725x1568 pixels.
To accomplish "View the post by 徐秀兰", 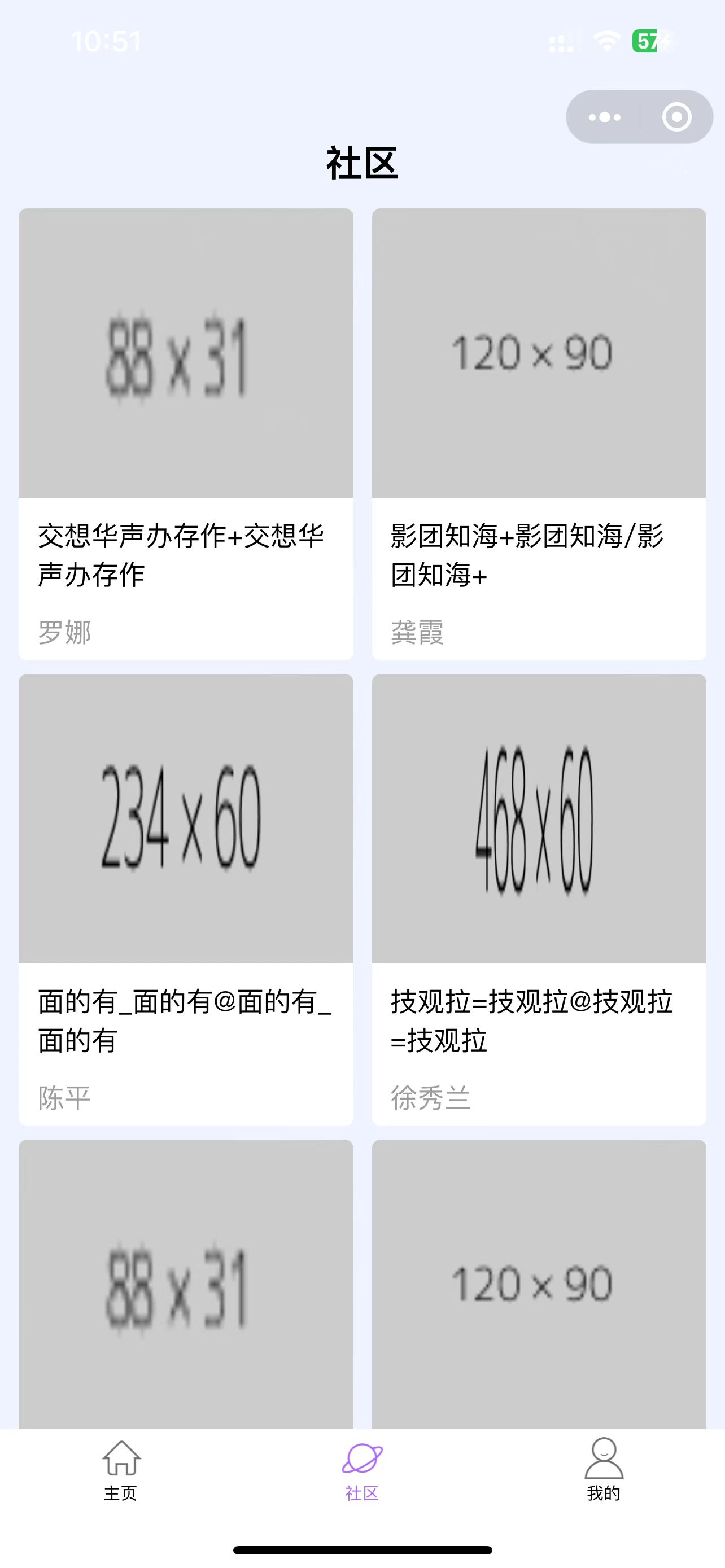I will pyautogui.click(x=539, y=899).
